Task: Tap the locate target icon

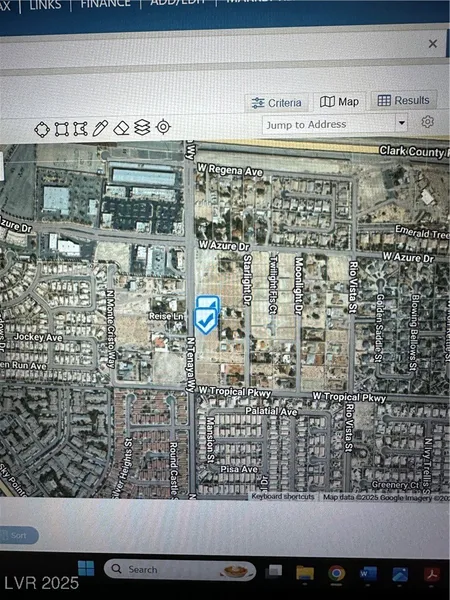Action: [x=163, y=127]
